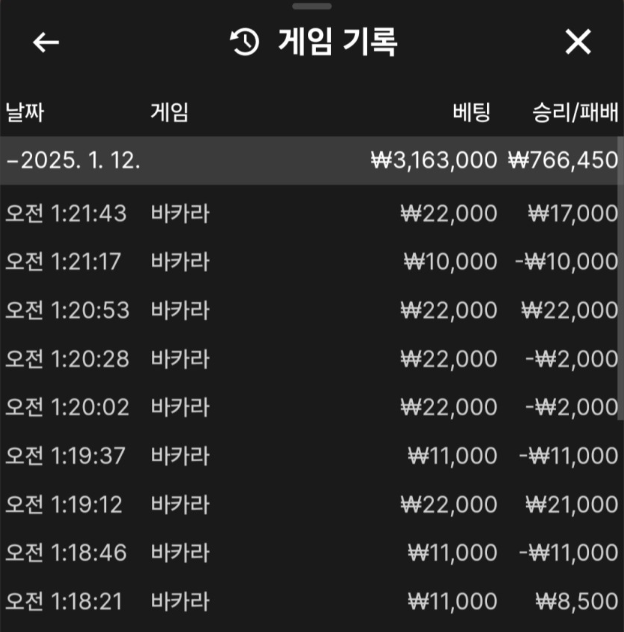The width and height of the screenshot is (624, 632).
Task: Close the 게임 기록 panel
Action: [578, 42]
